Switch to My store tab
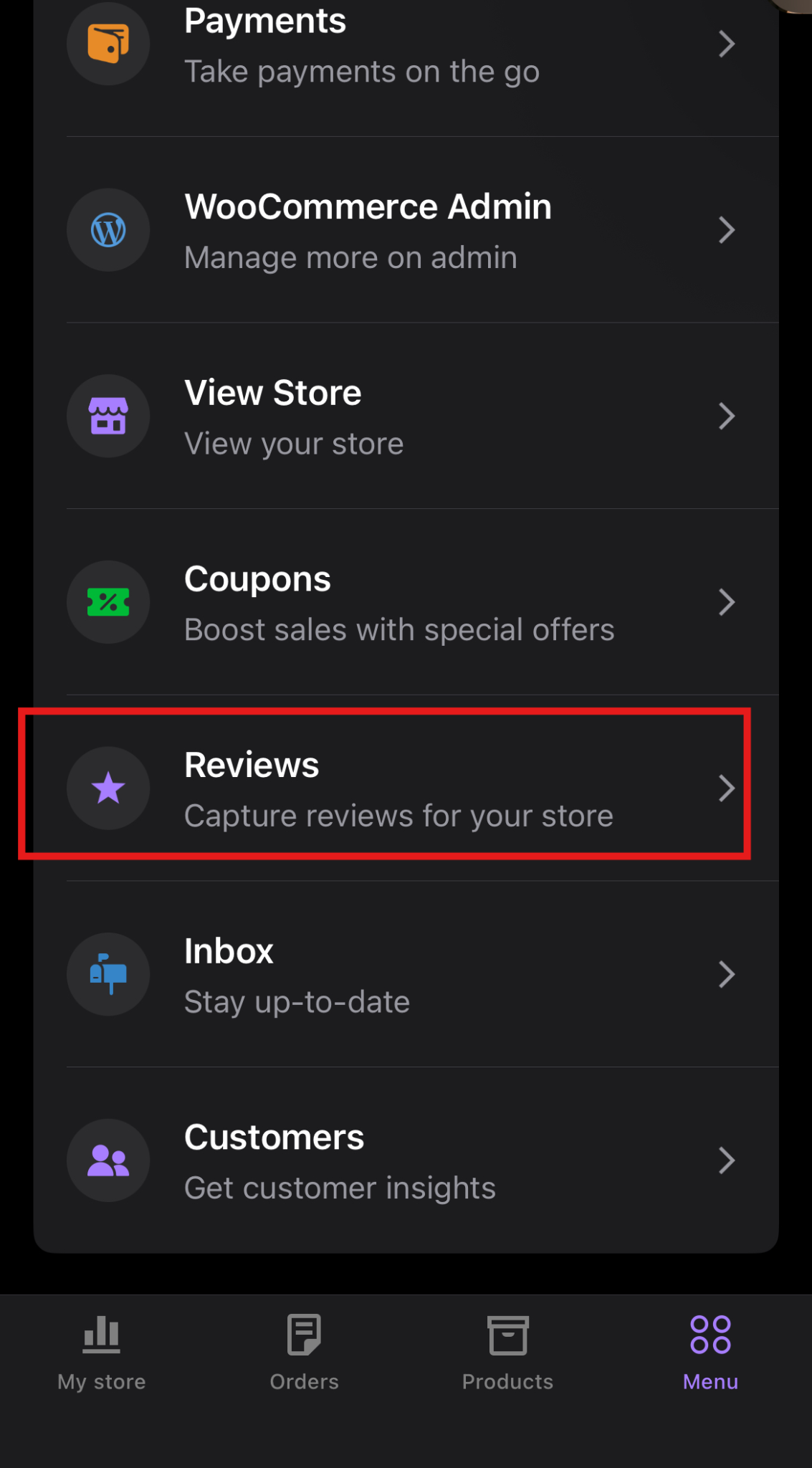Viewport: 812px width, 1468px height. (x=102, y=1353)
